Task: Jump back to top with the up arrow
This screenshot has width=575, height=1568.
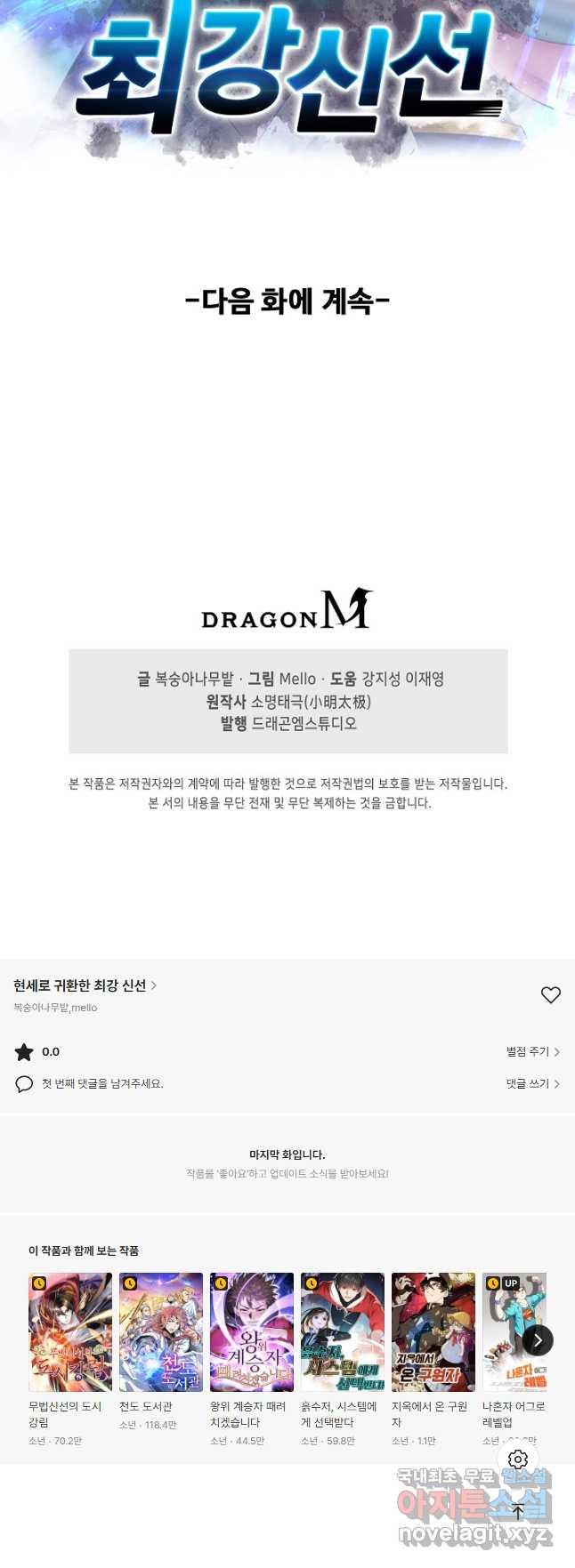Action: click(x=518, y=1511)
